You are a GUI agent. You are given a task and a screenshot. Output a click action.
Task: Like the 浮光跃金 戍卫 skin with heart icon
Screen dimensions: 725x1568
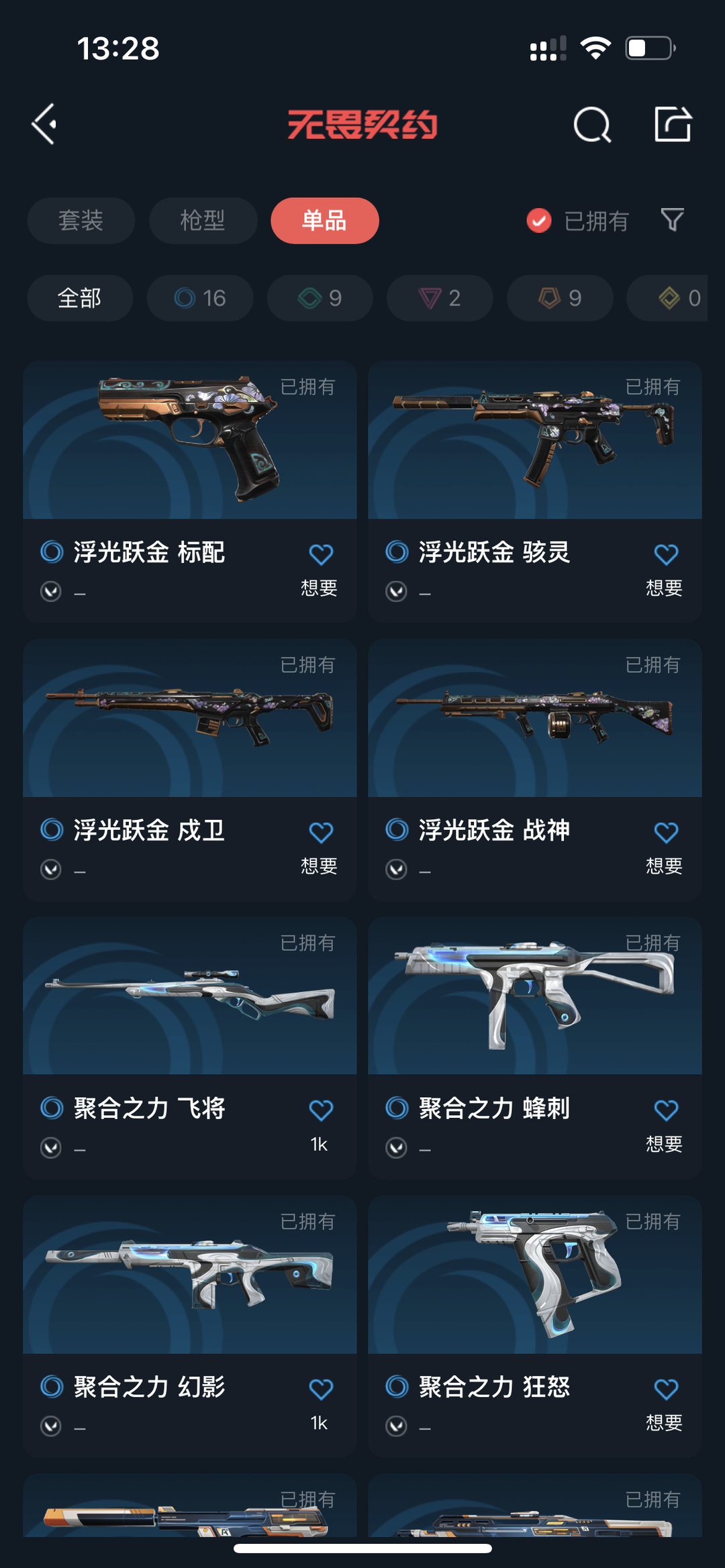tap(321, 833)
